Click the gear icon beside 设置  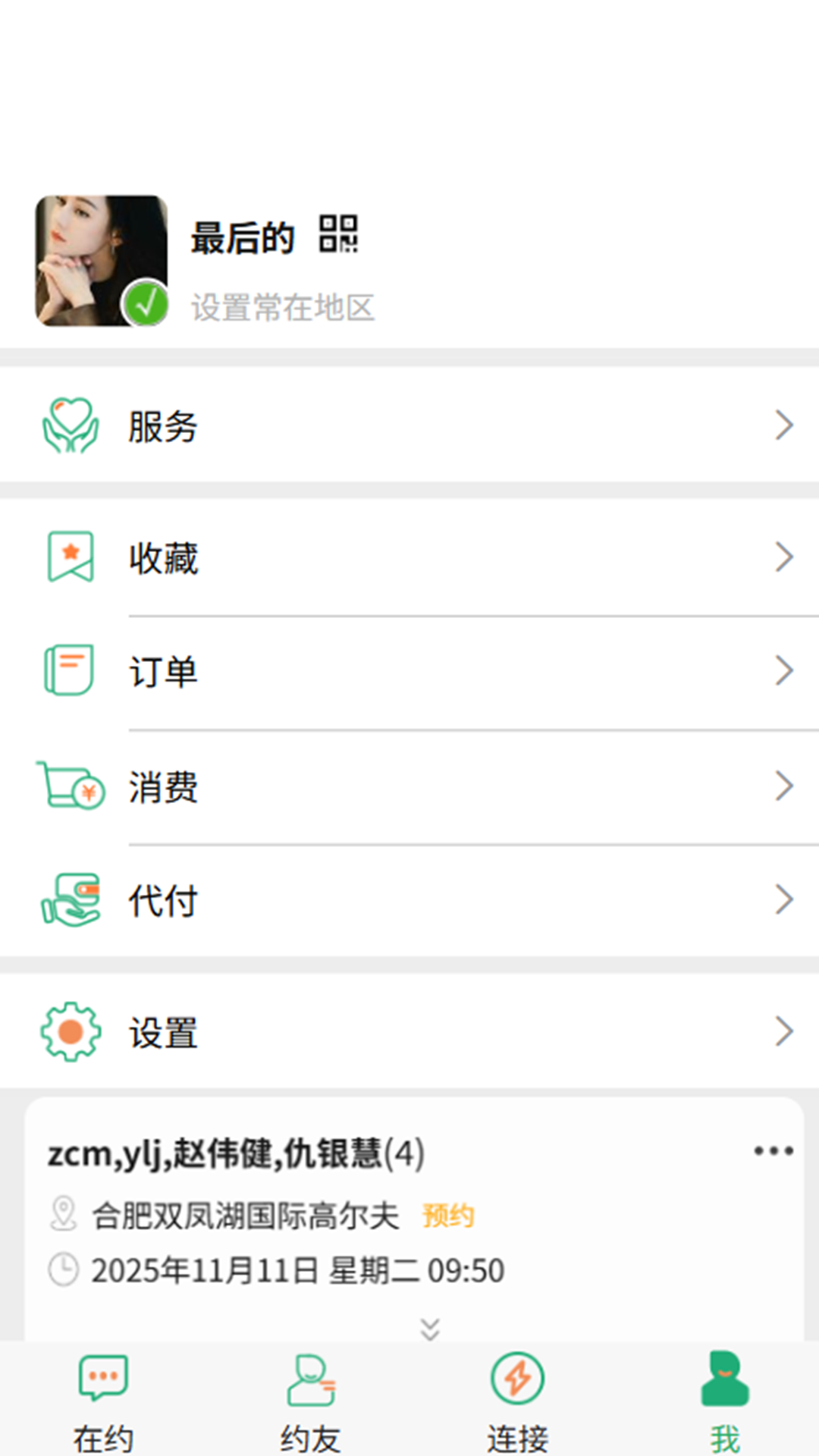pyautogui.click(x=70, y=1030)
